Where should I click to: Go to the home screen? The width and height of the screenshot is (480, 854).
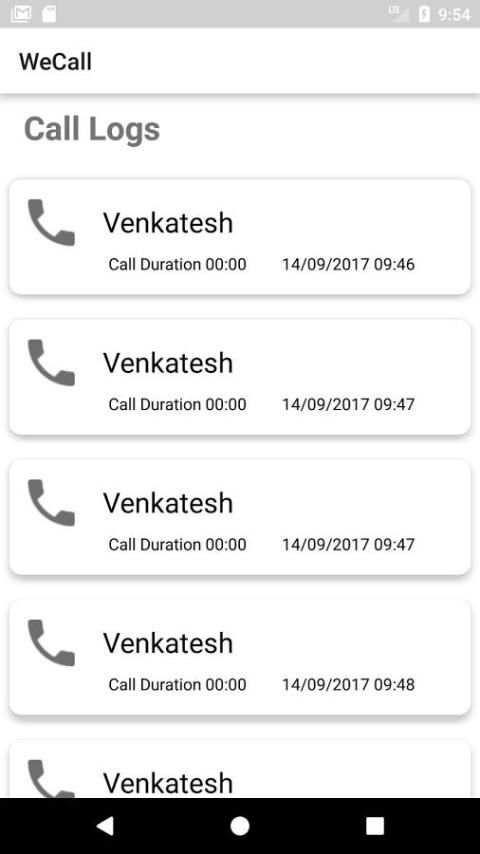point(240,826)
